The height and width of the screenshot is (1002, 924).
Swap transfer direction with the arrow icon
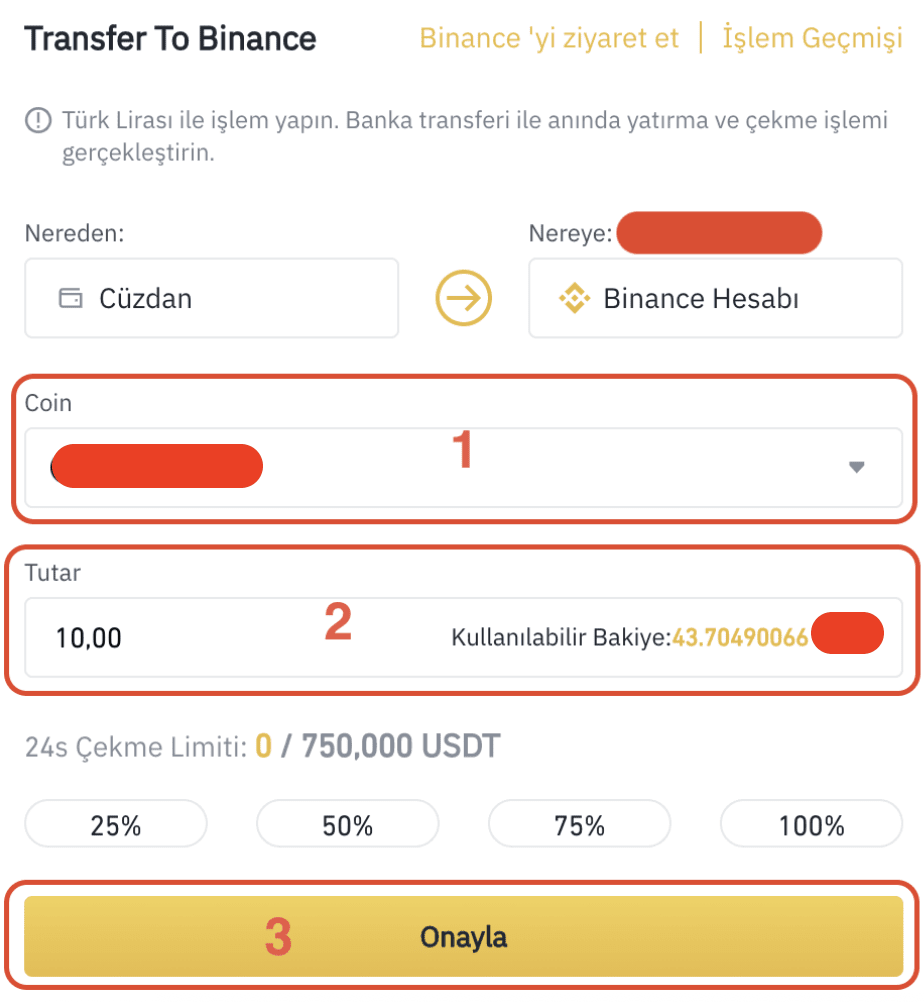tap(463, 298)
